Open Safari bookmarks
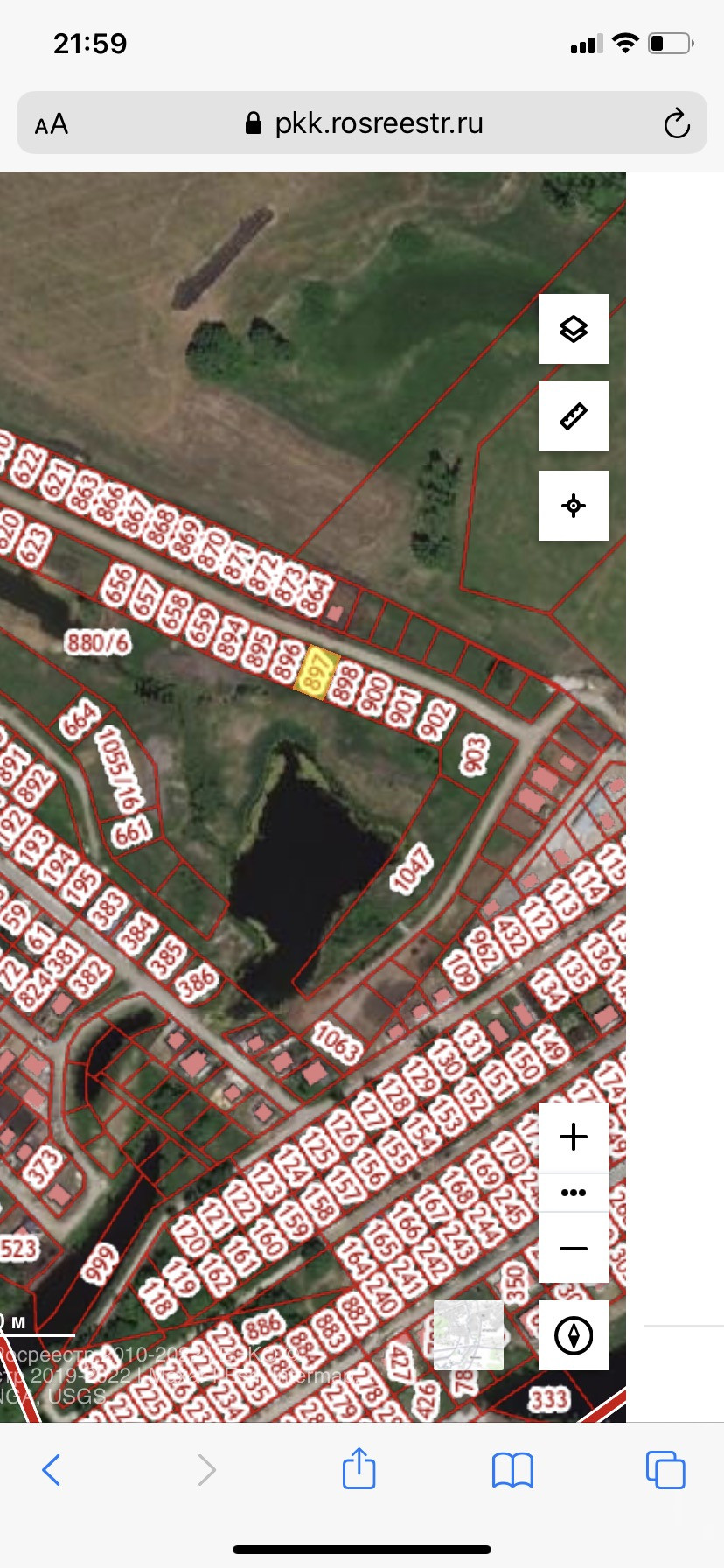Image resolution: width=724 pixels, height=1568 pixels. pyautogui.click(x=512, y=1470)
